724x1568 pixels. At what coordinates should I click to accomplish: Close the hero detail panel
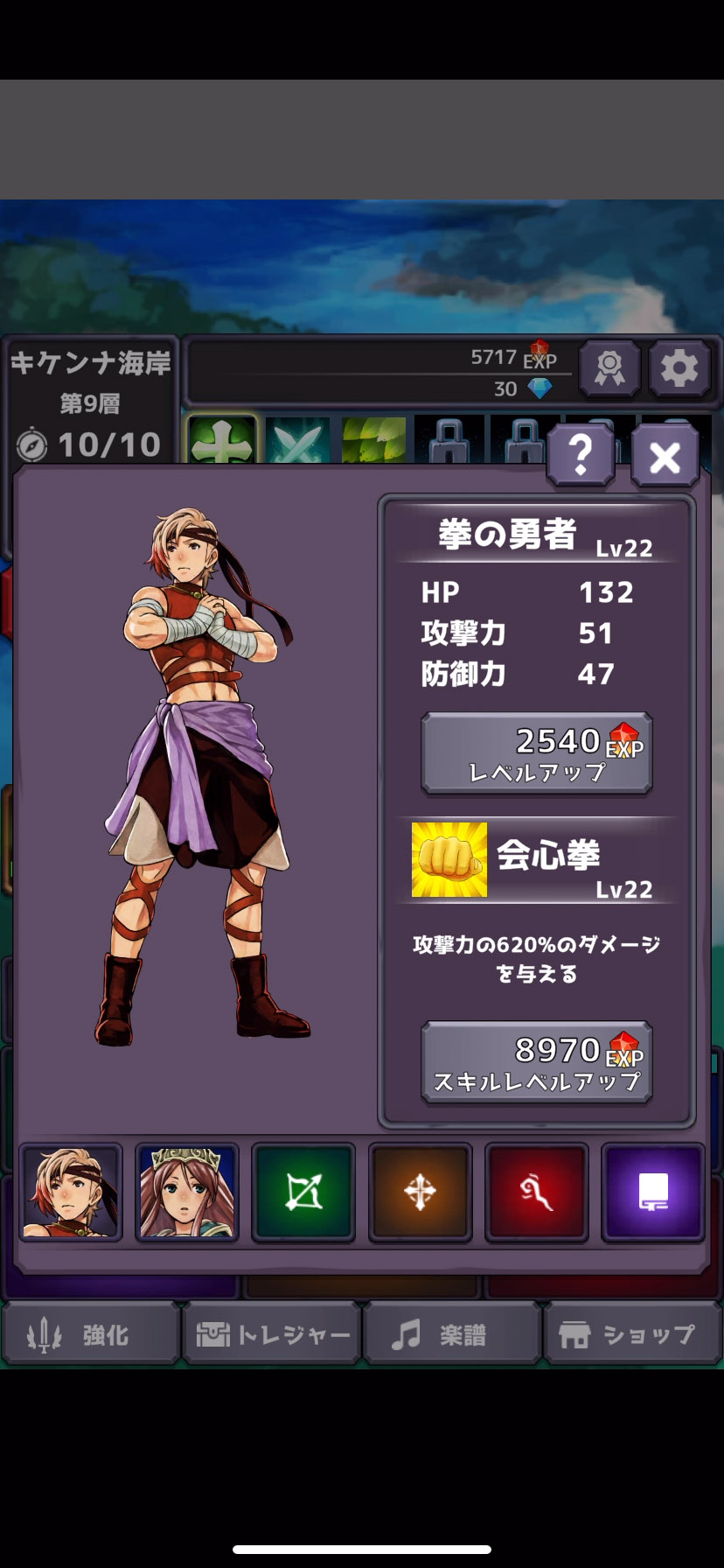[x=665, y=457]
